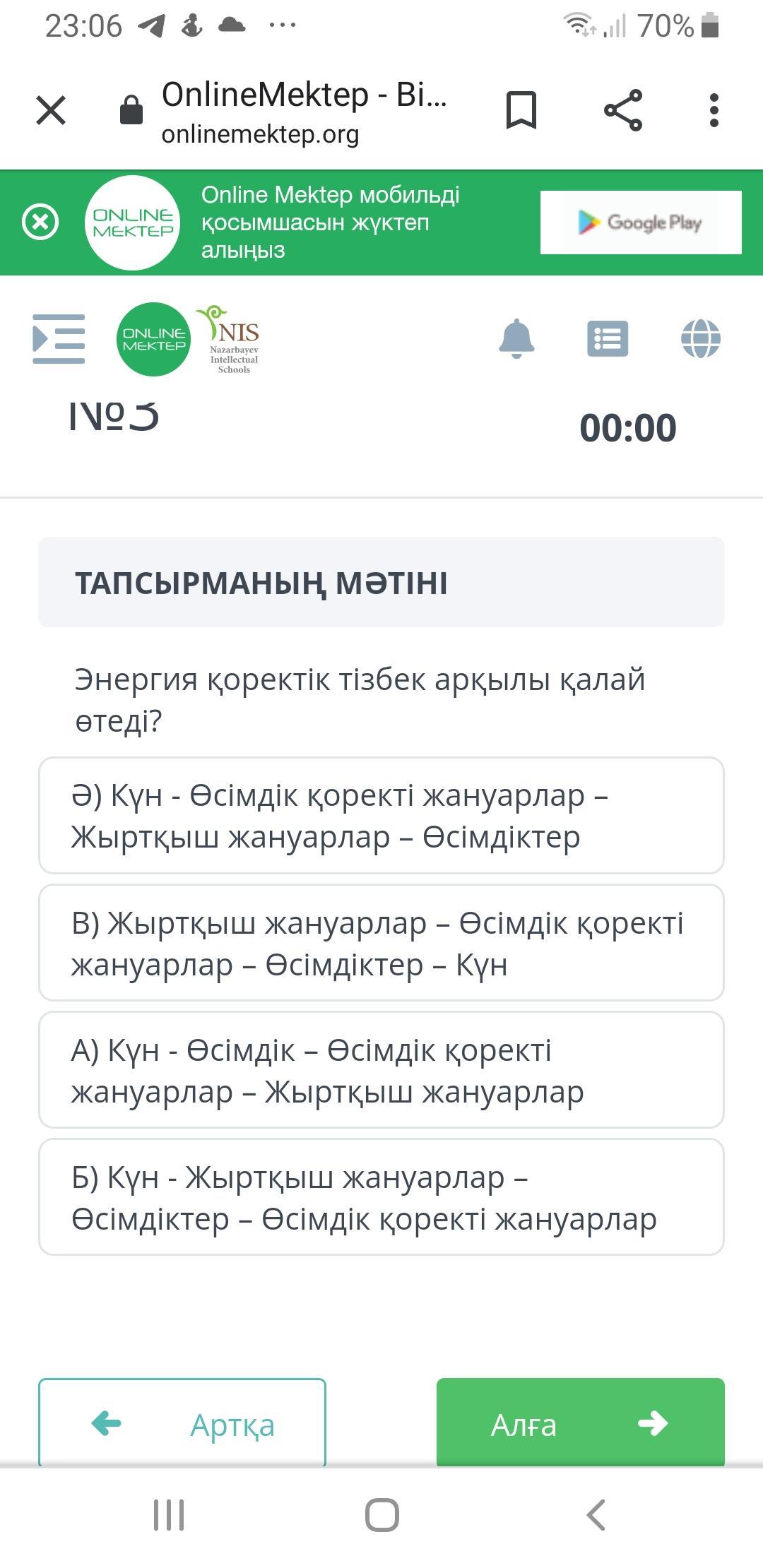
Task: Pick answer Б) Күн - Жыртқыш жануарлар
Action: (x=381, y=1197)
